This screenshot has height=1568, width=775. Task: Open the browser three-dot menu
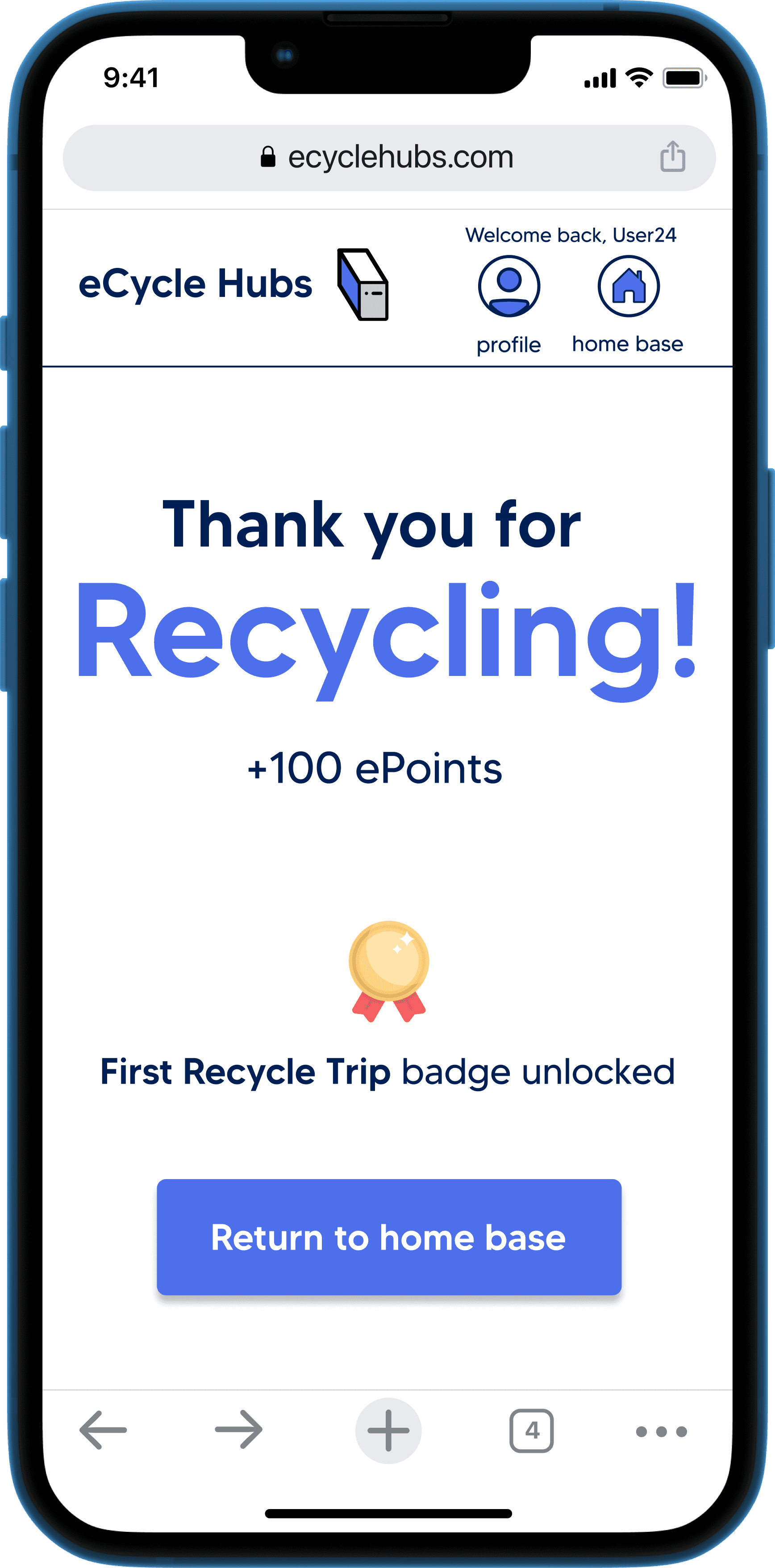coord(661,1432)
